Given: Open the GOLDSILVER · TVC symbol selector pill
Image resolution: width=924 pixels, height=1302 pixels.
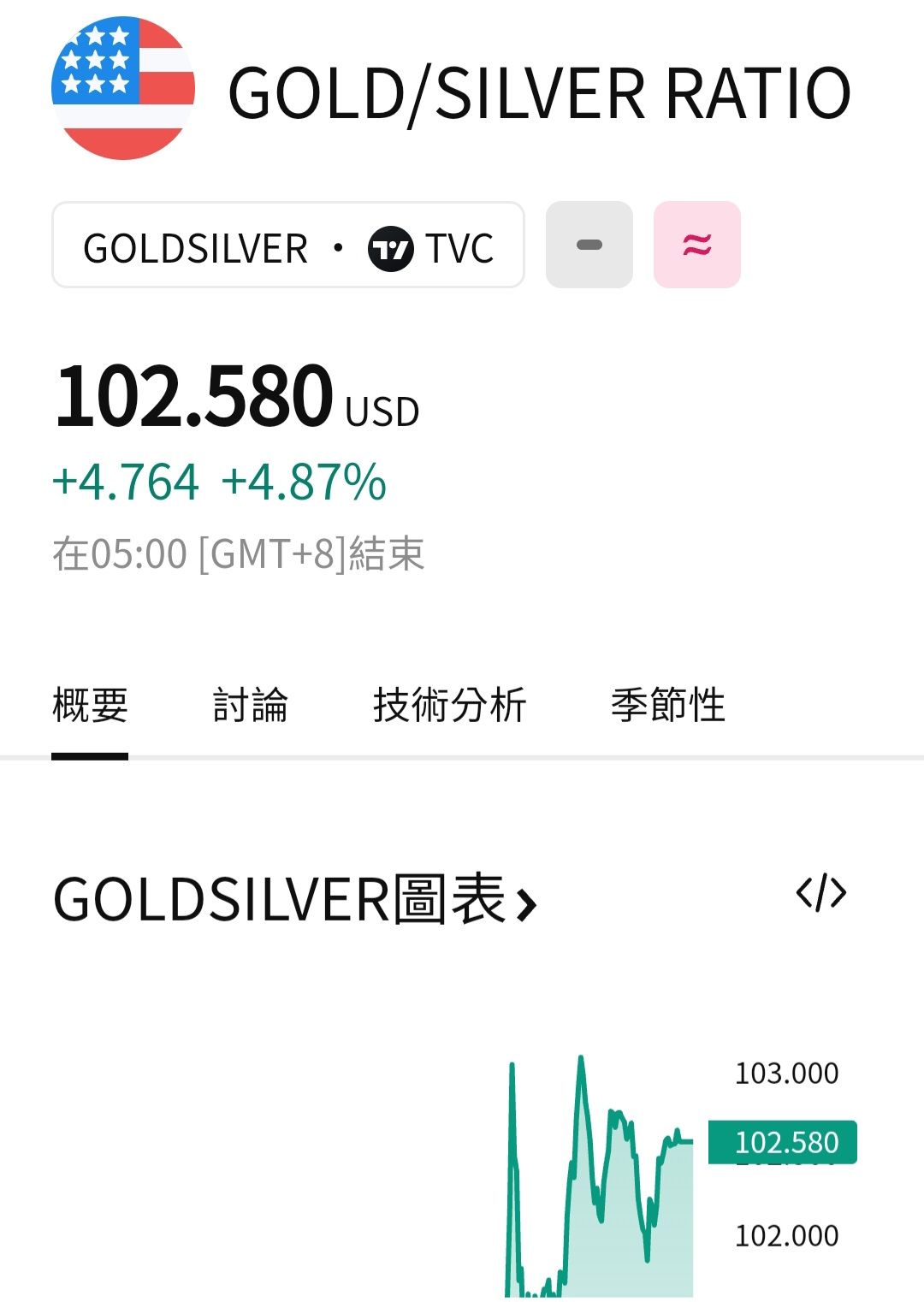Looking at the screenshot, I should pos(288,247).
